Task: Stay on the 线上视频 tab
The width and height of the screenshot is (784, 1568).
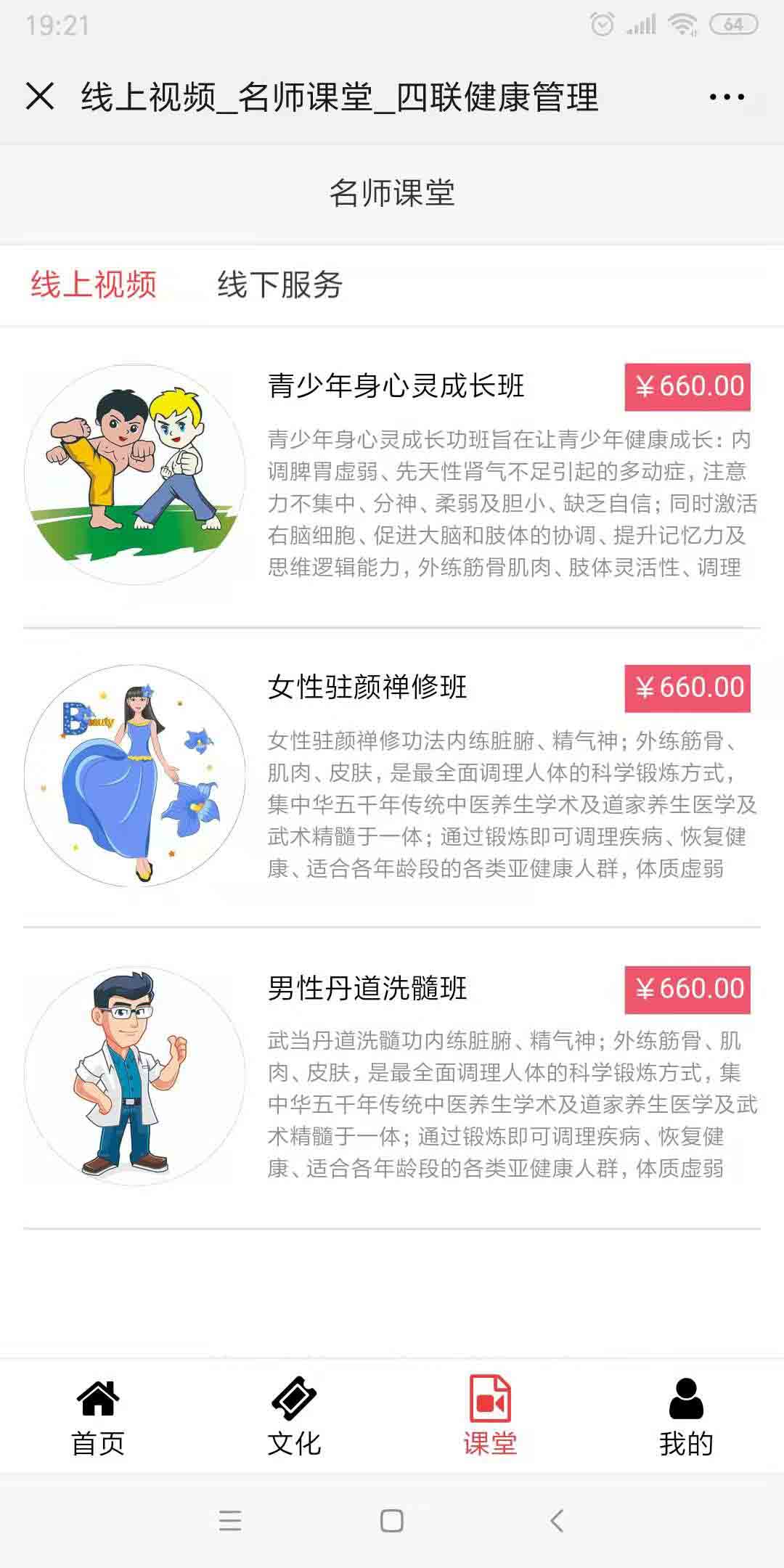Action: 93,285
